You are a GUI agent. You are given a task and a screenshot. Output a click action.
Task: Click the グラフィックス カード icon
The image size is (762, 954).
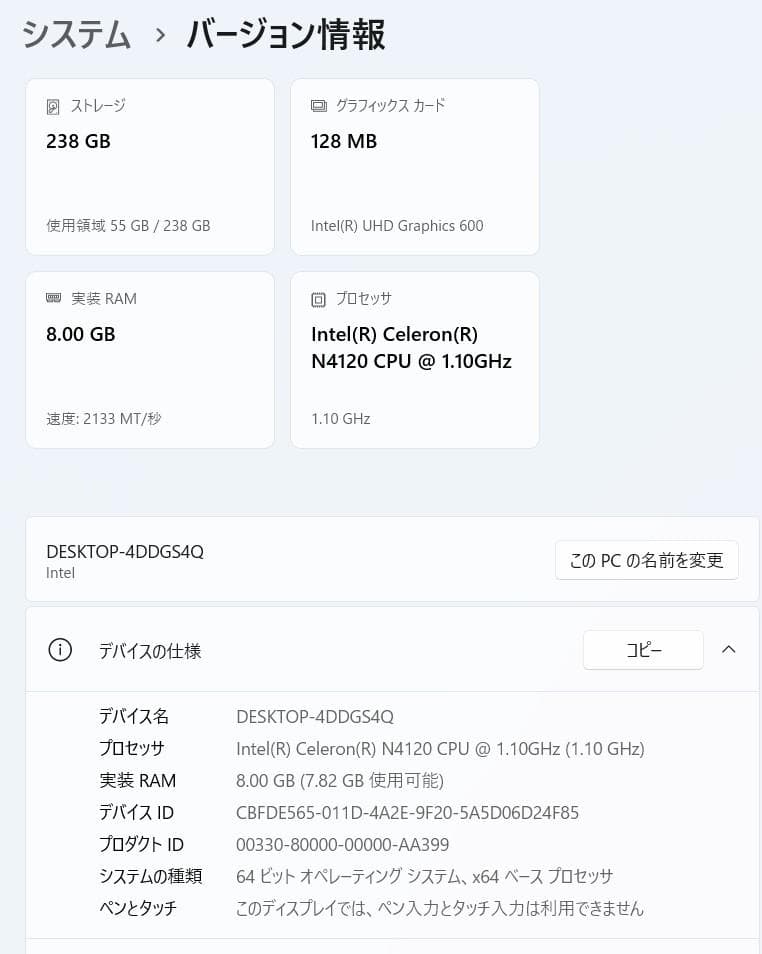point(319,106)
